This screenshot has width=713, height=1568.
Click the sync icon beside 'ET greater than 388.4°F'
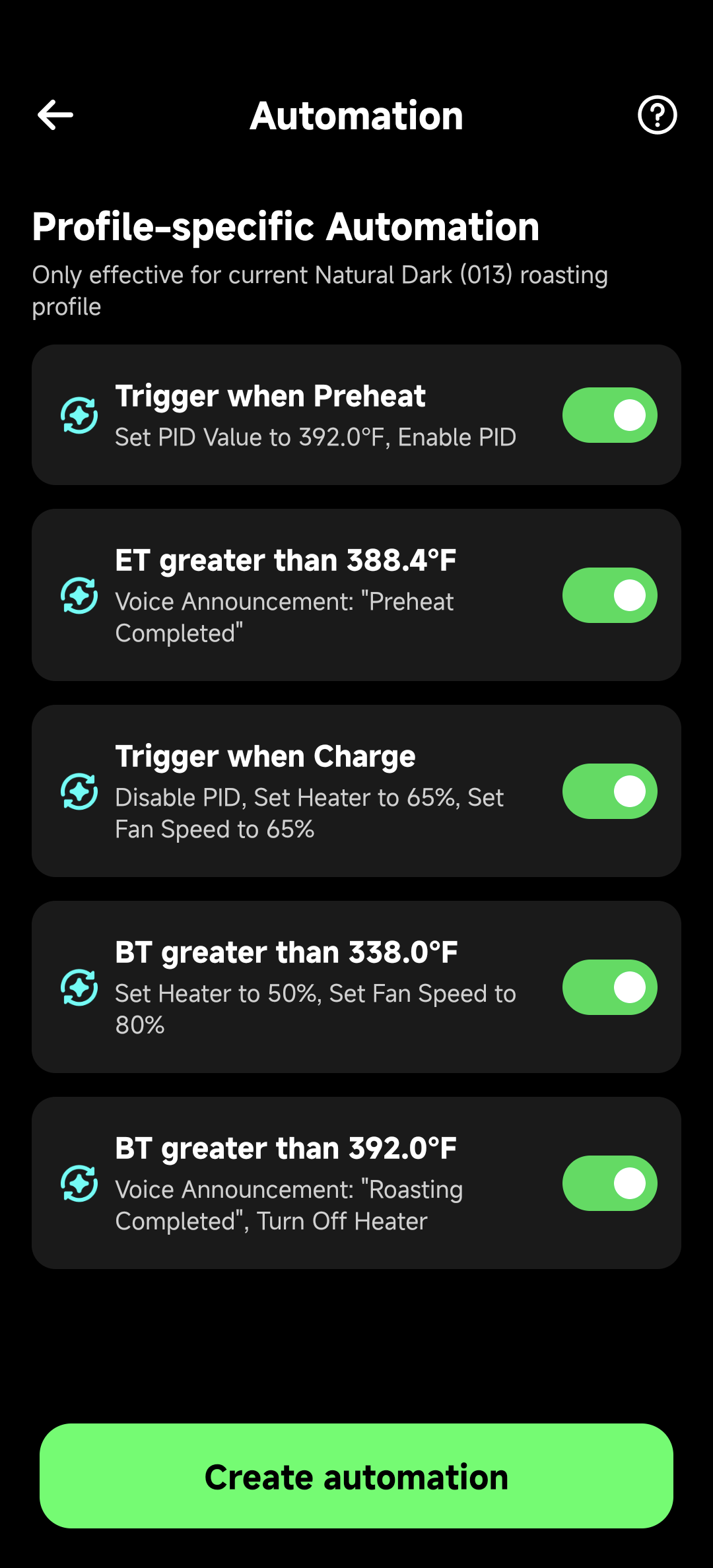79,596
